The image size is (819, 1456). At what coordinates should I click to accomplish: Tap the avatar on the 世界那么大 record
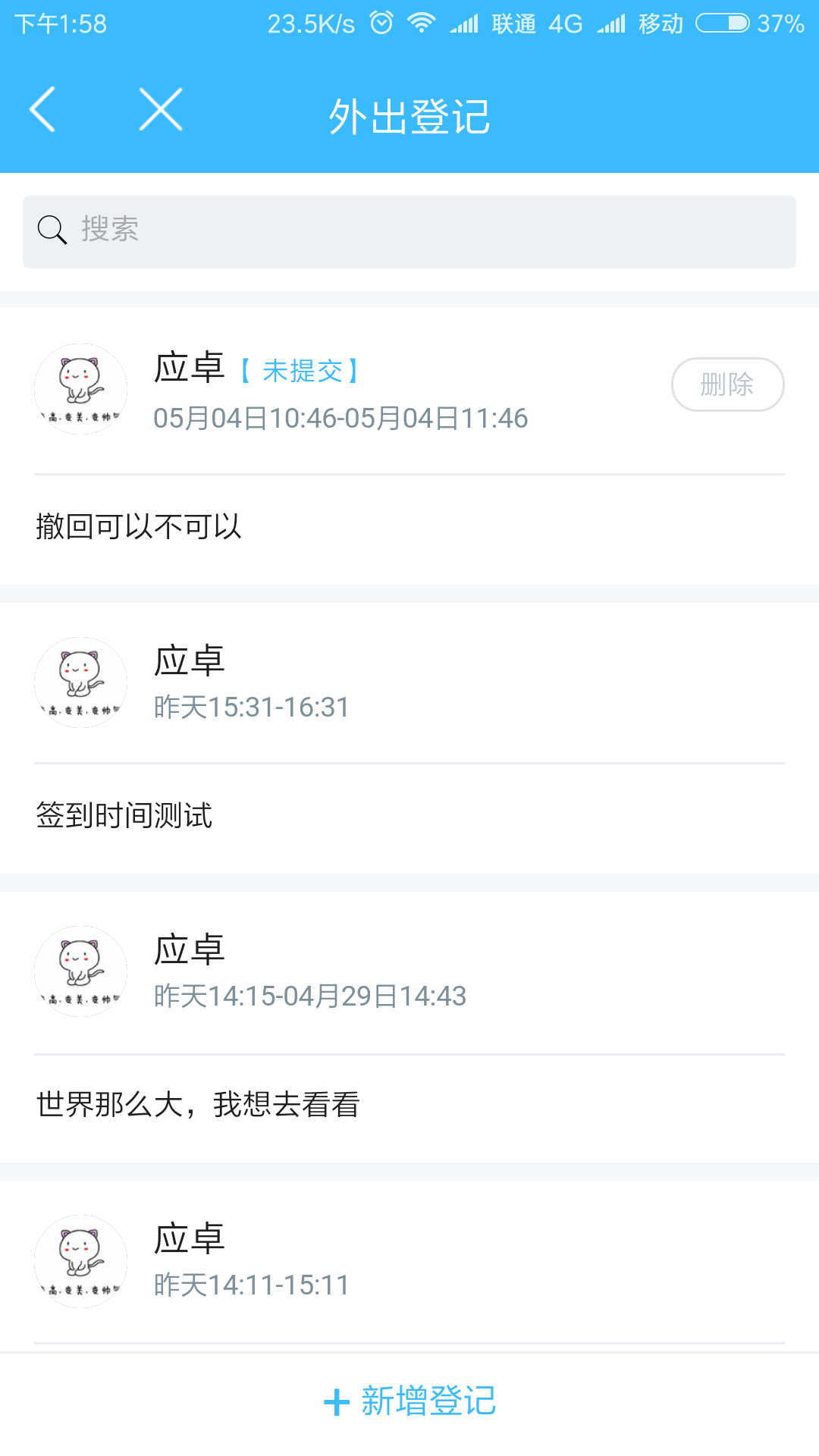80,971
